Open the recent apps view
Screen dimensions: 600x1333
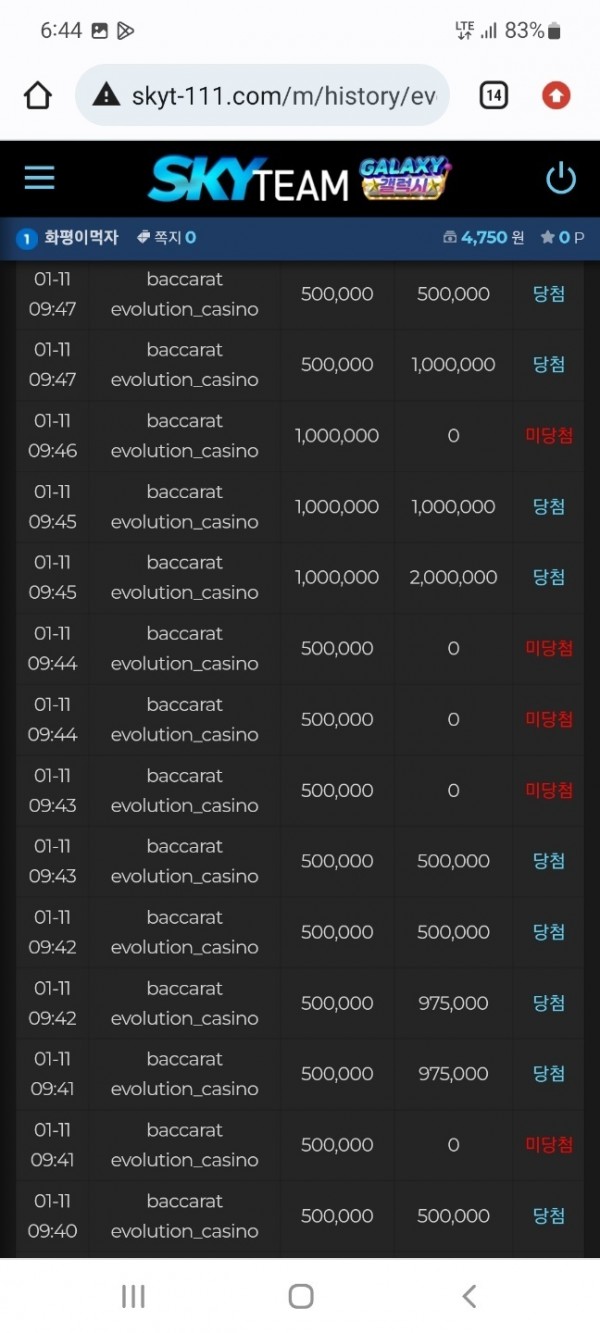[133, 1296]
